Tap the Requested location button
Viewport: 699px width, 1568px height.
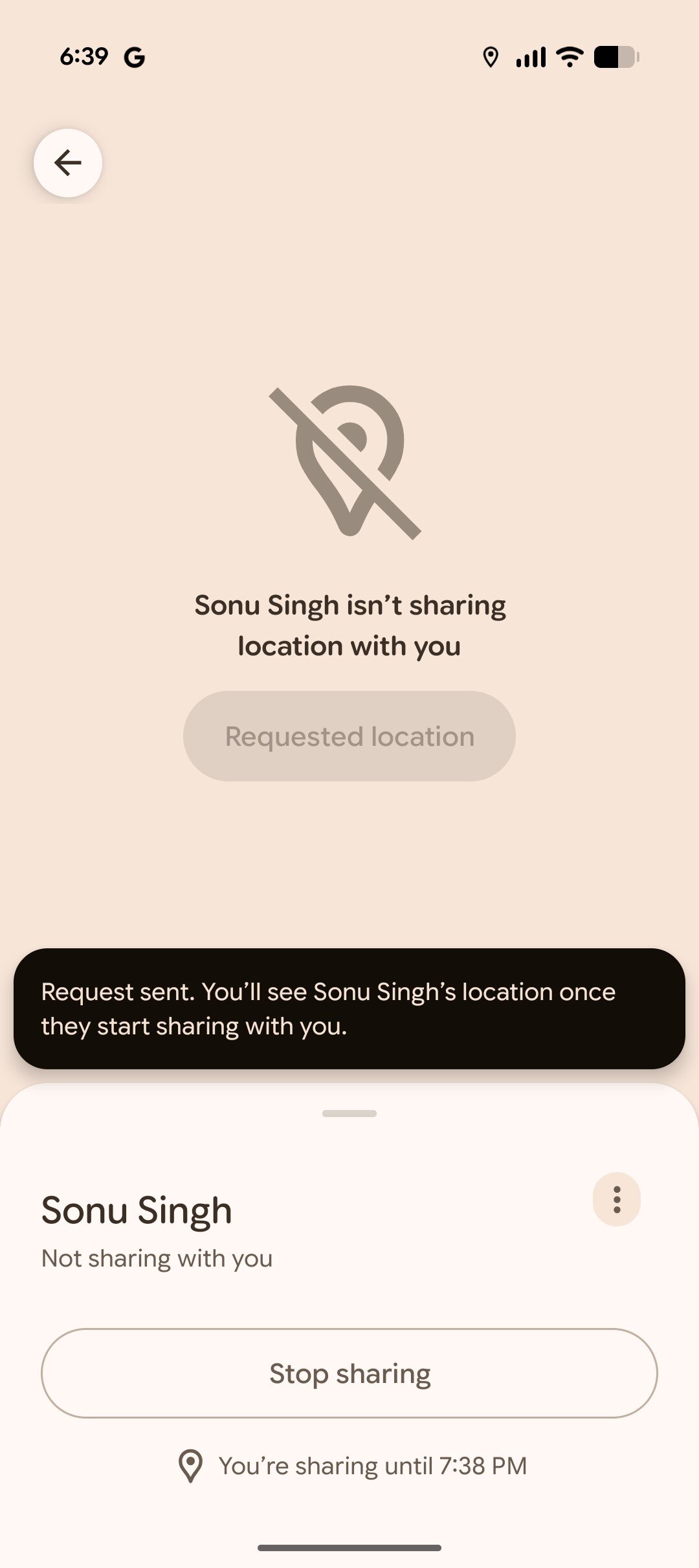tap(349, 736)
